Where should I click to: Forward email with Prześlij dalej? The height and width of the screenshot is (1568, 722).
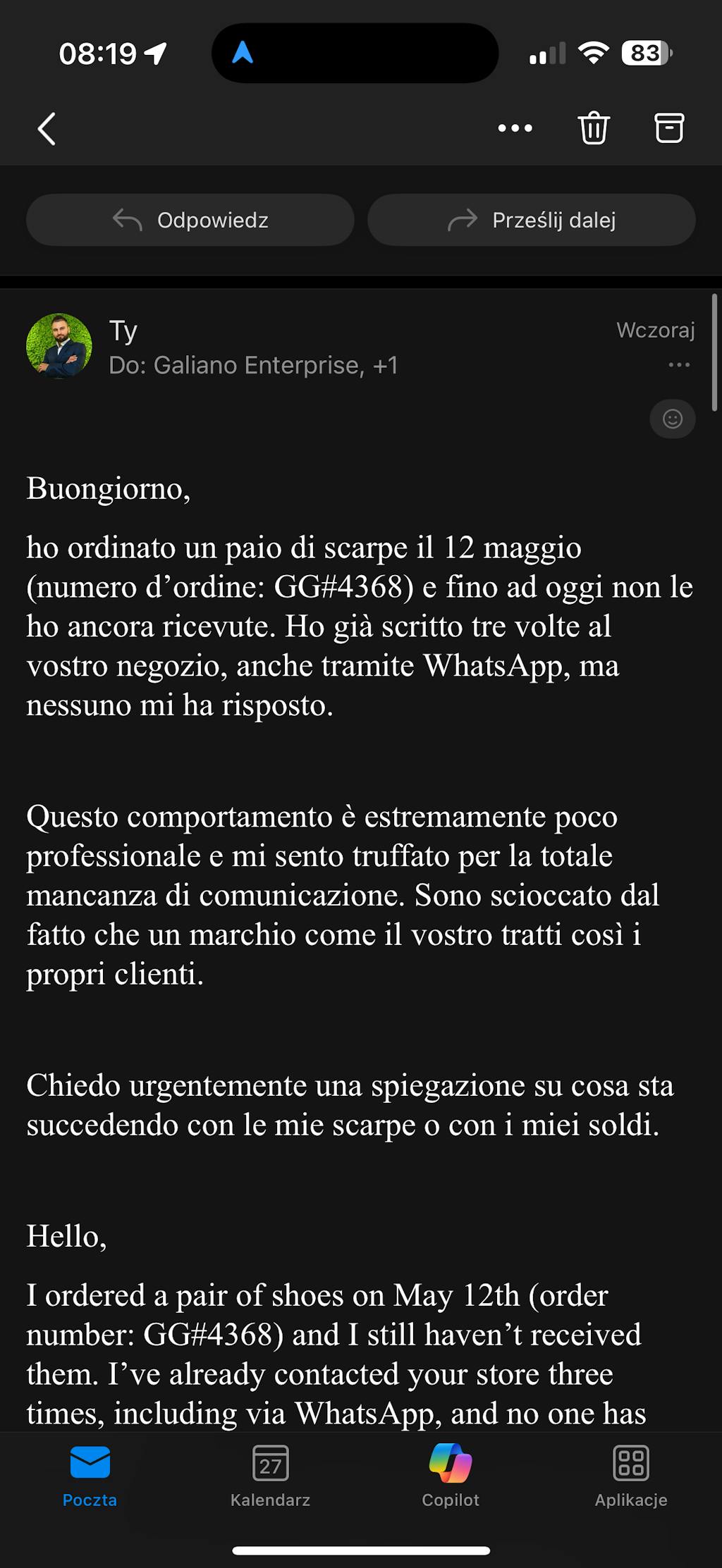coord(532,221)
